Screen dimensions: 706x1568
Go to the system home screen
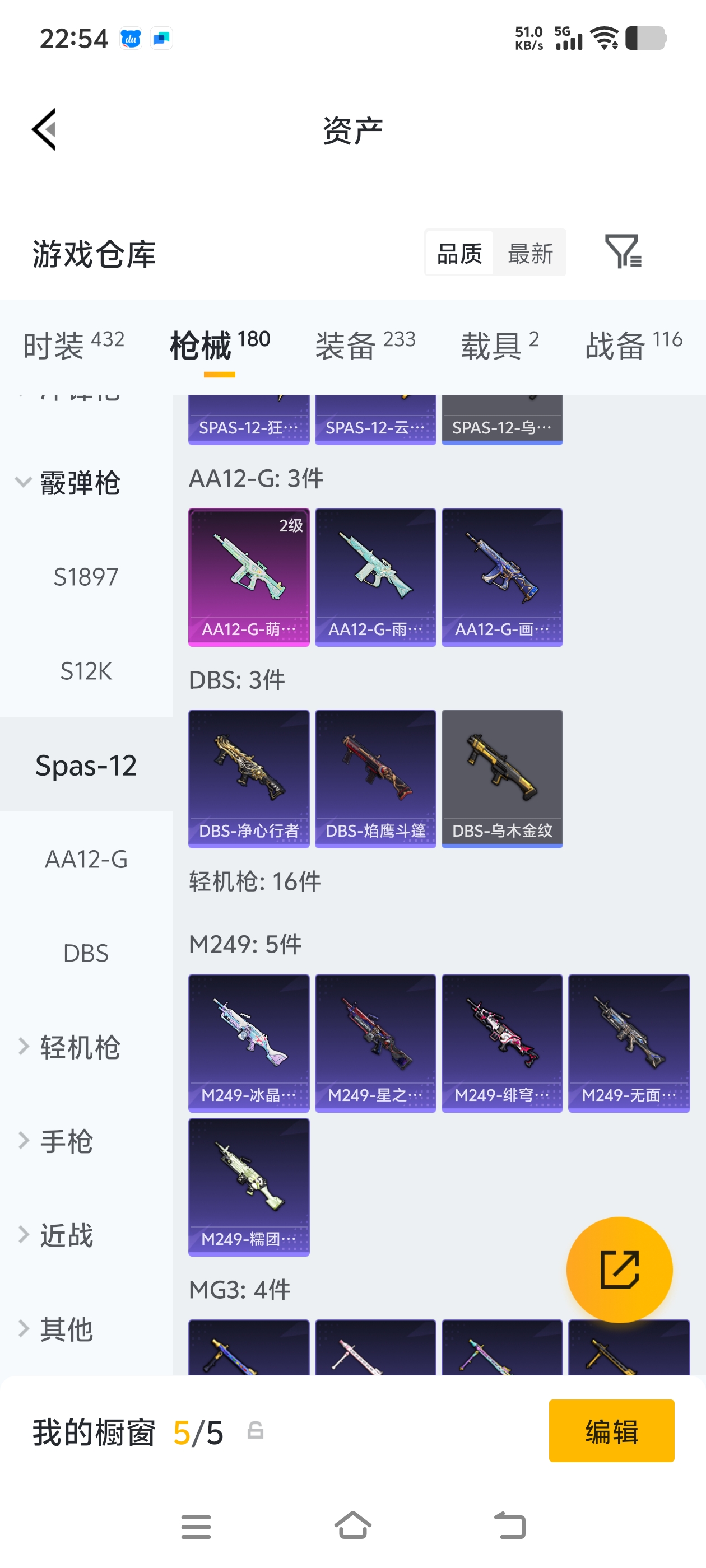(x=352, y=1526)
